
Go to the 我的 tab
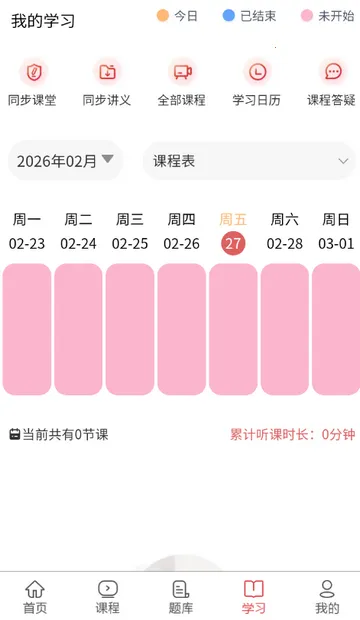(327, 597)
